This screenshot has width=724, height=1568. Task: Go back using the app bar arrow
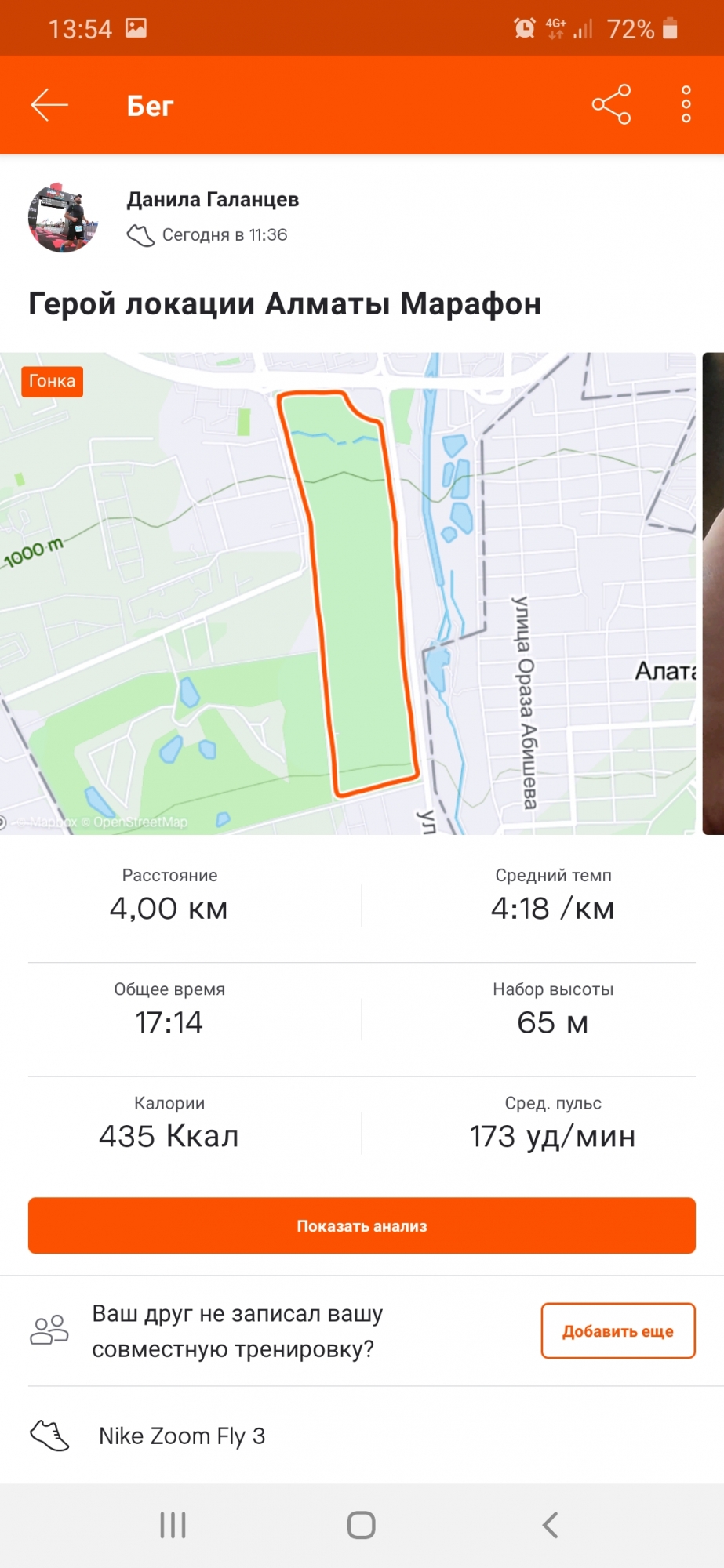49,105
